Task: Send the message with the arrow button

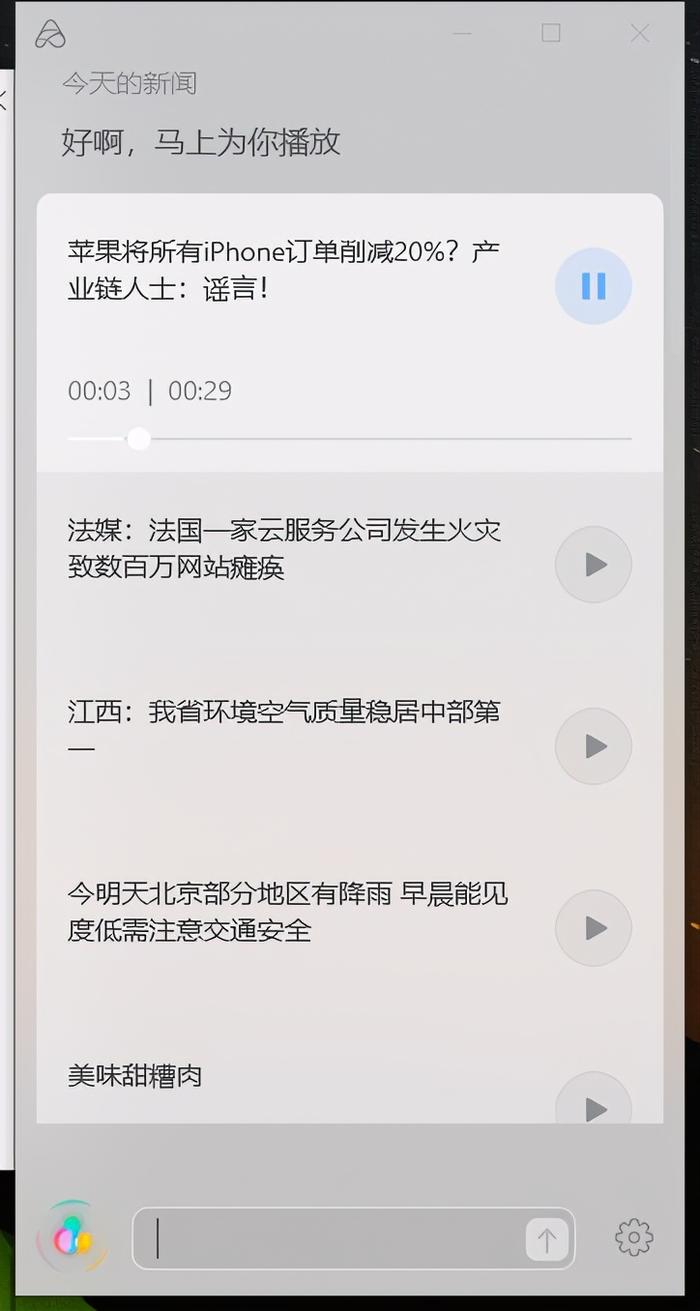Action: [547, 1241]
